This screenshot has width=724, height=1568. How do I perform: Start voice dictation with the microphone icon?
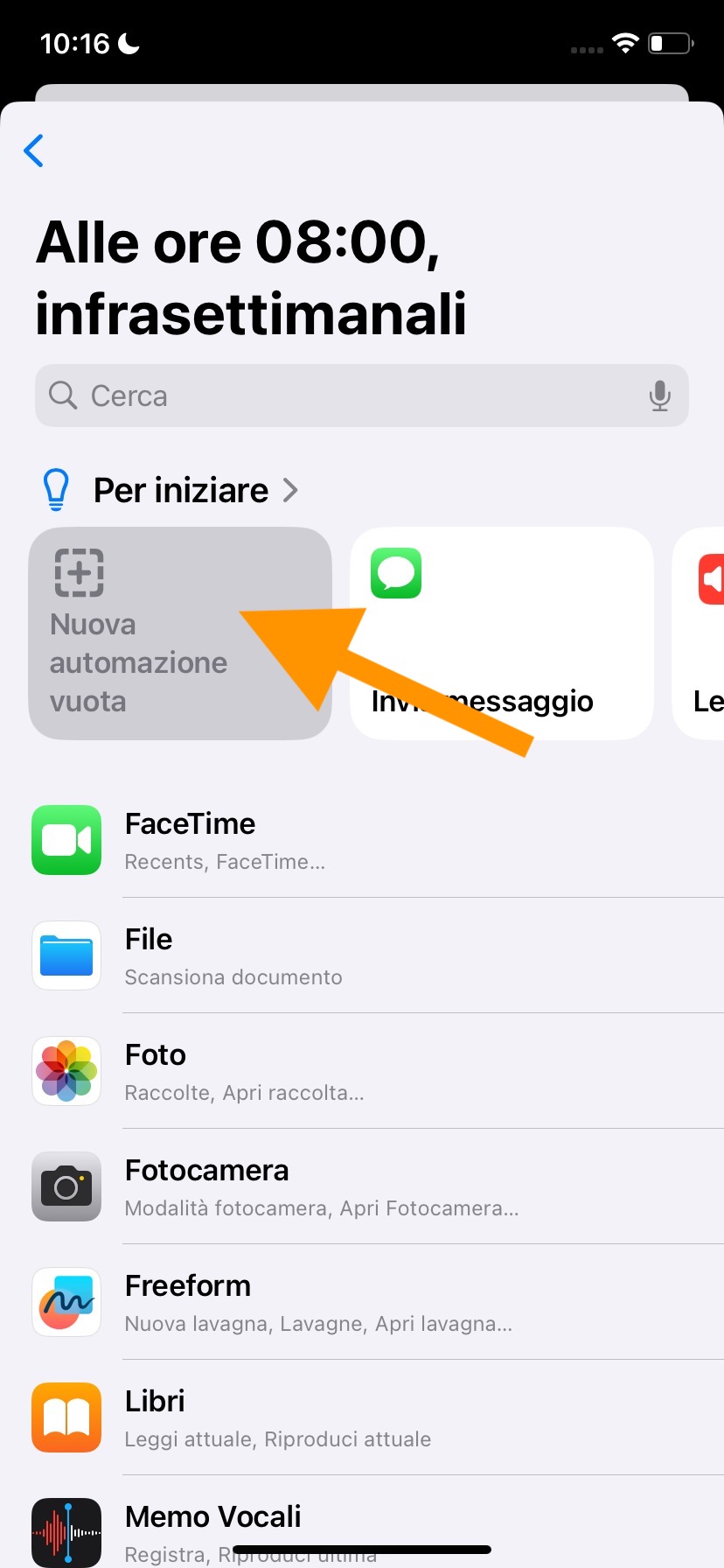coord(659,396)
